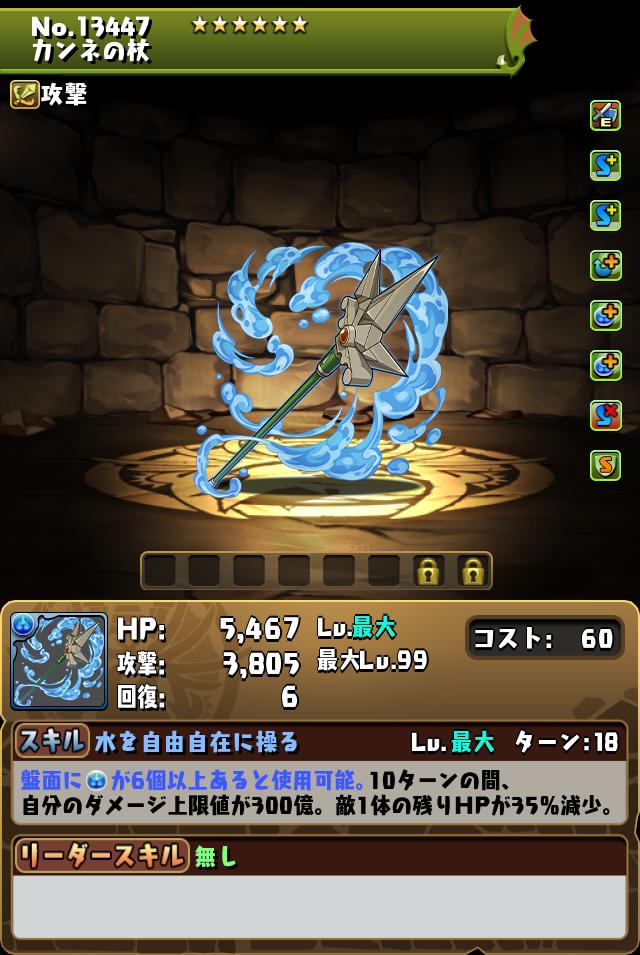
Task: Open the カンネの杖 monster portrait thumbnail
Action: pos(59,661)
